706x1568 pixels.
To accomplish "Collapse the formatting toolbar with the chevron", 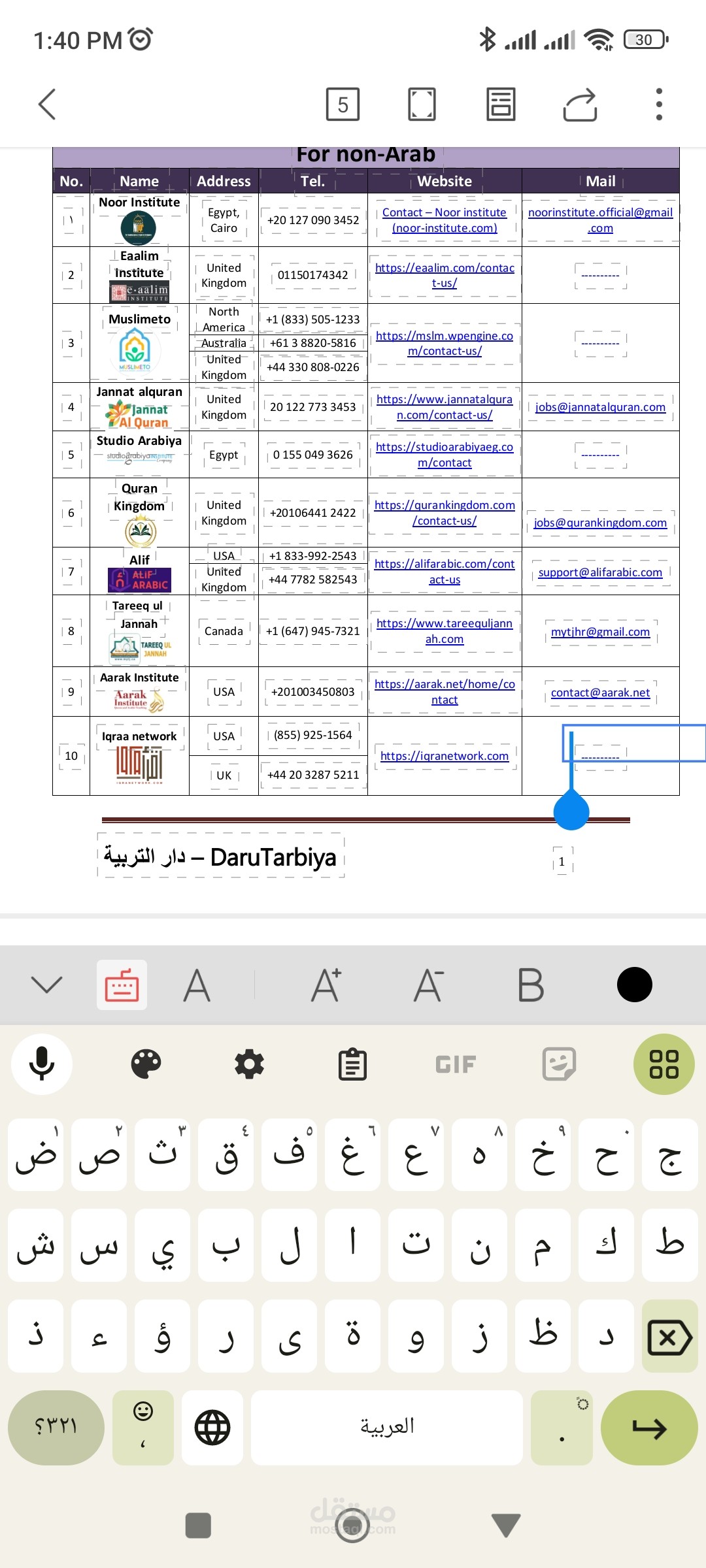I will [x=46, y=985].
